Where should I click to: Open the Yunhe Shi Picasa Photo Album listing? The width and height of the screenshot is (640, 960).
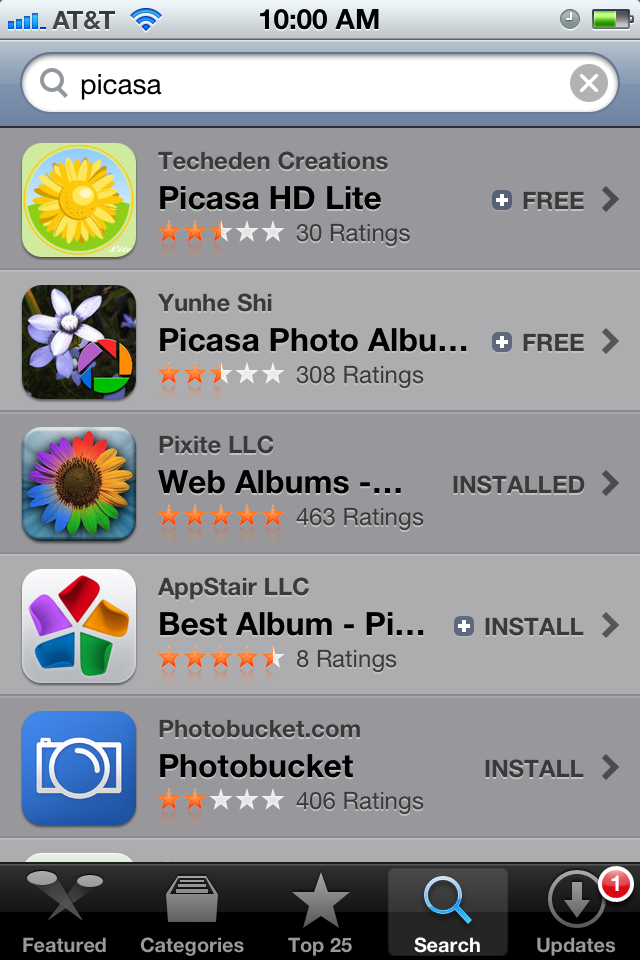coord(300,341)
